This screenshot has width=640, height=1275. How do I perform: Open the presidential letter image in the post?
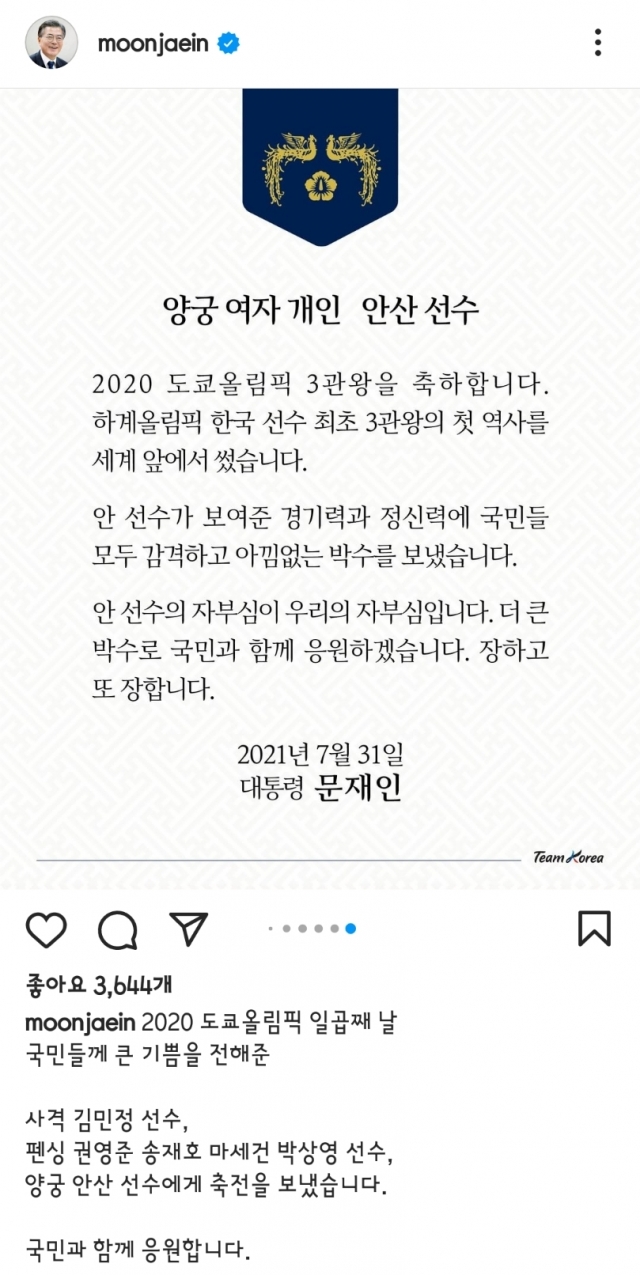coord(320,488)
